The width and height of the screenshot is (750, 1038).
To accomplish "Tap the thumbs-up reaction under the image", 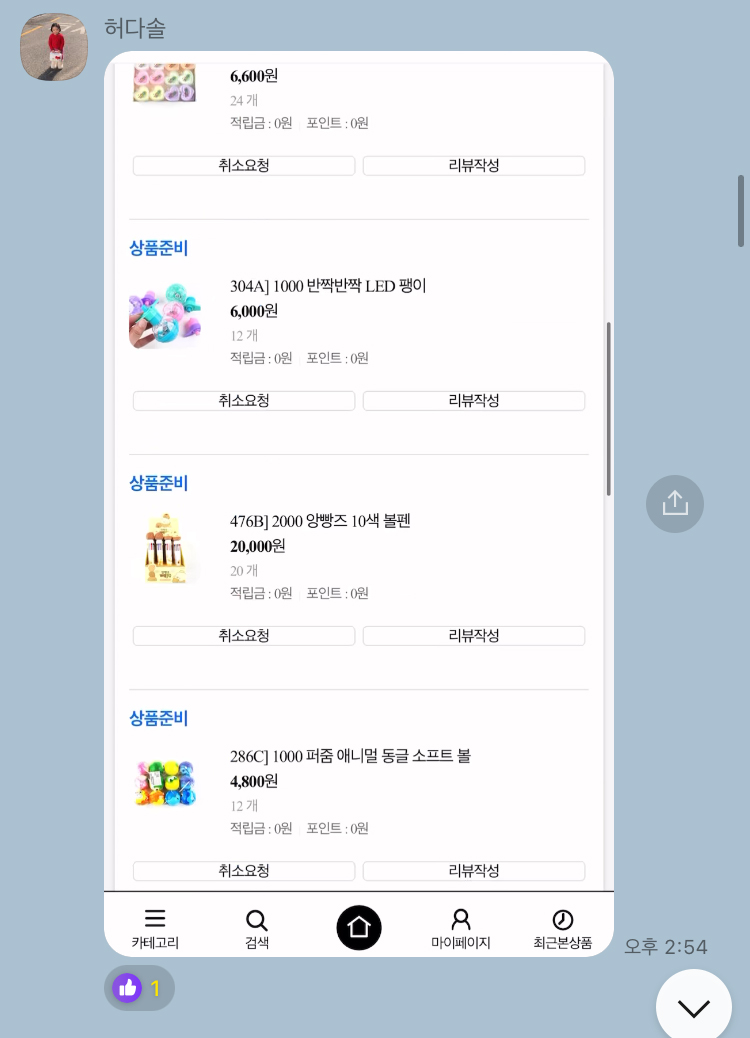I will (139, 988).
